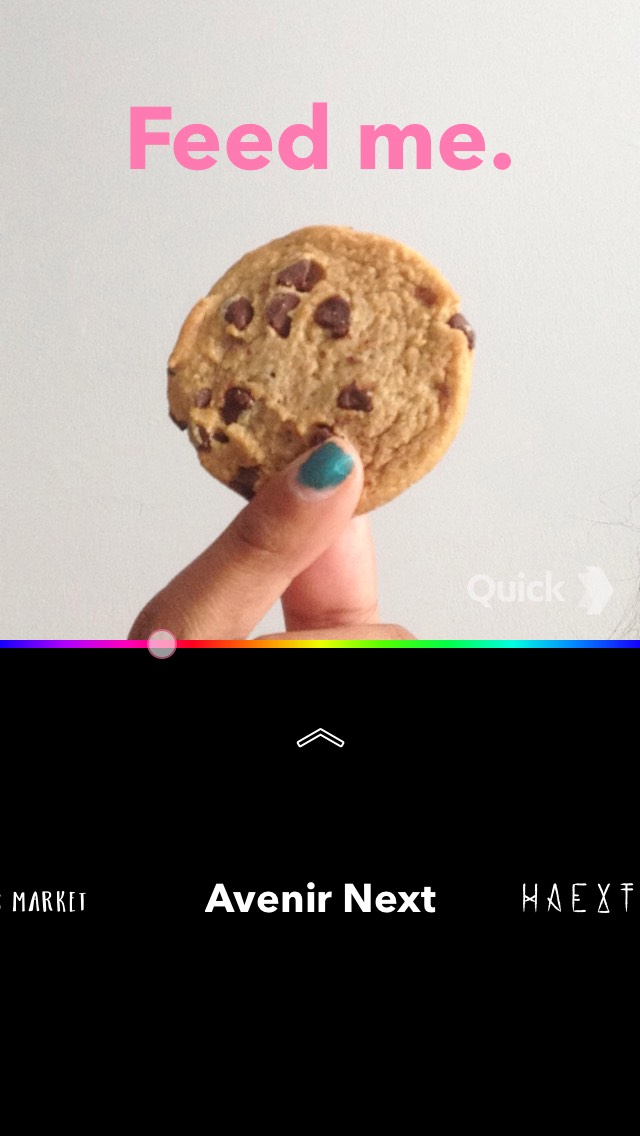
Task: Tap the "Feed me." caption text
Action: [x=320, y=139]
